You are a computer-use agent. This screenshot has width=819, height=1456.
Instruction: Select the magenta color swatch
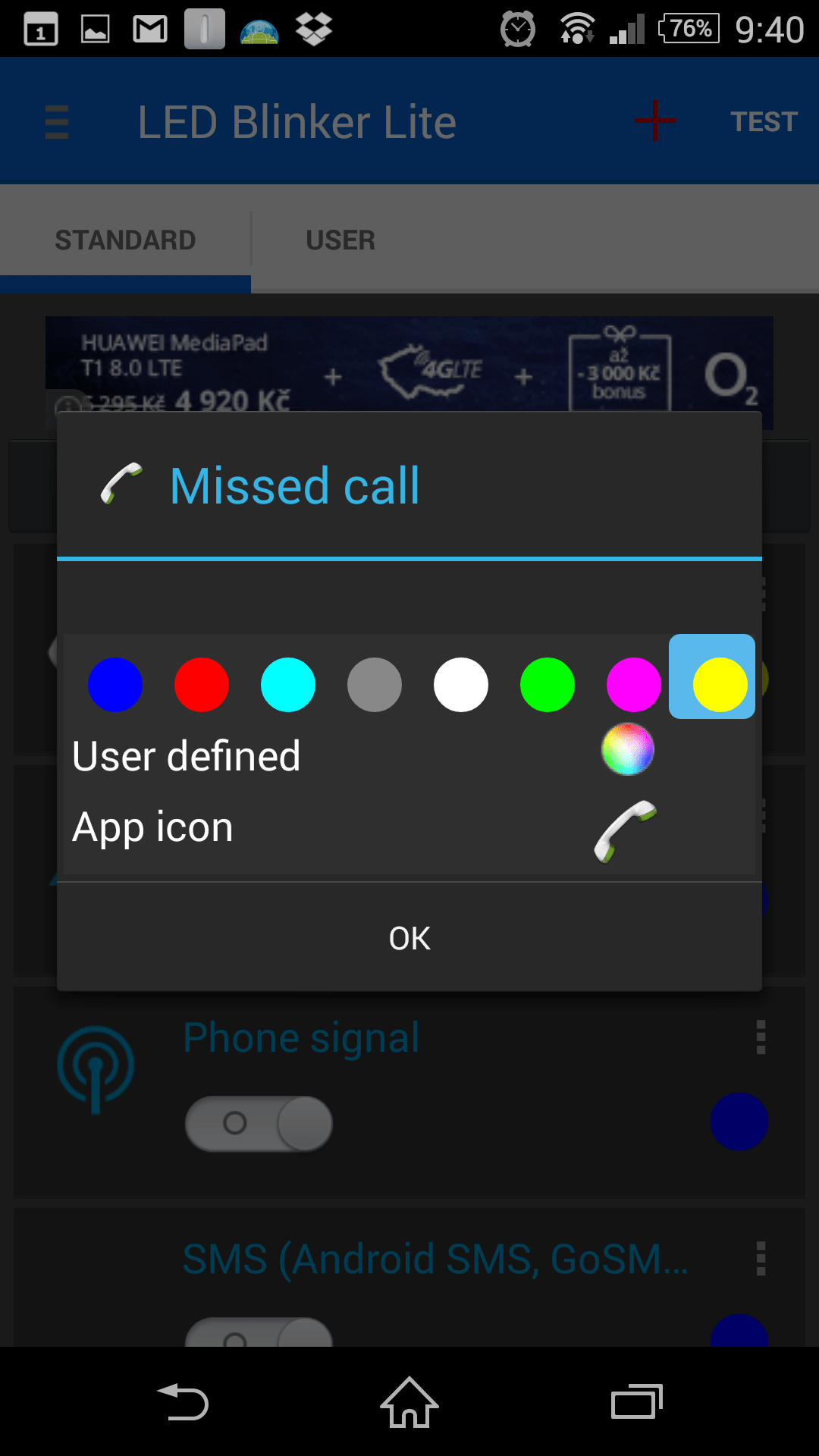[634, 685]
